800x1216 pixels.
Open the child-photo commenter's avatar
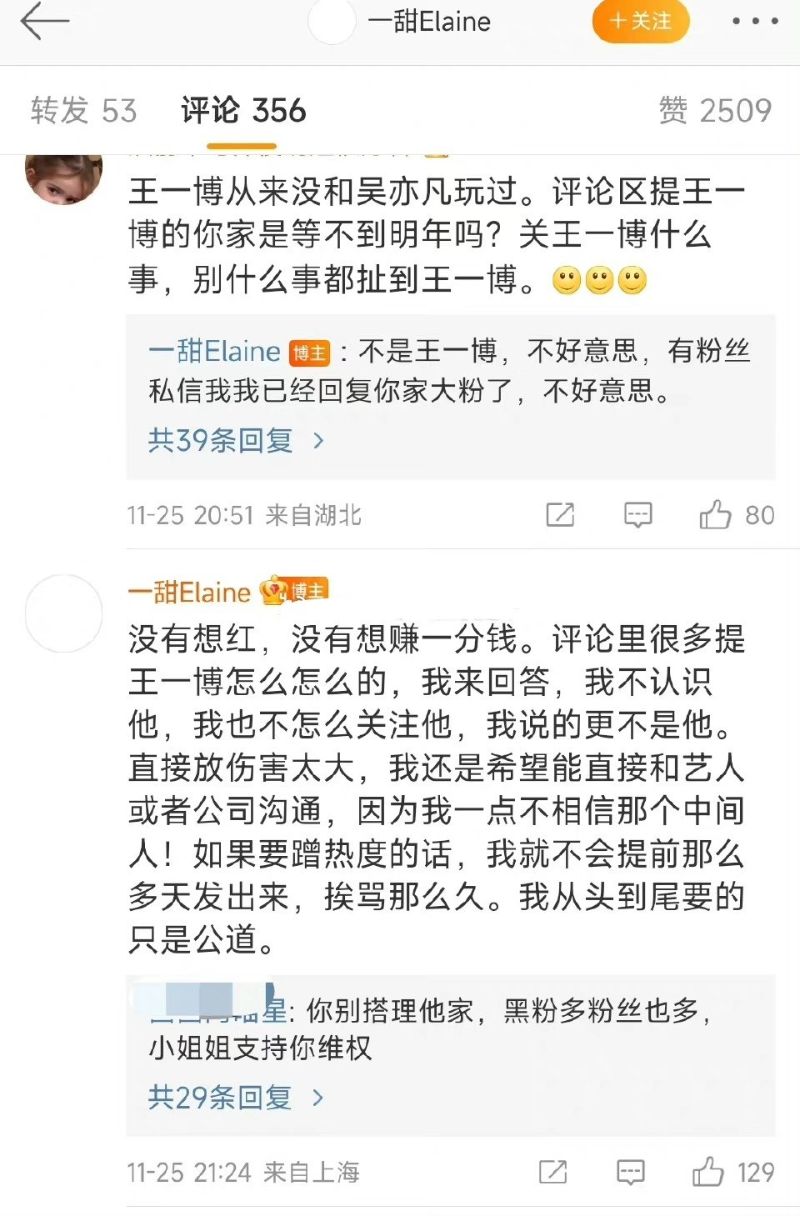pyautogui.click(x=62, y=172)
